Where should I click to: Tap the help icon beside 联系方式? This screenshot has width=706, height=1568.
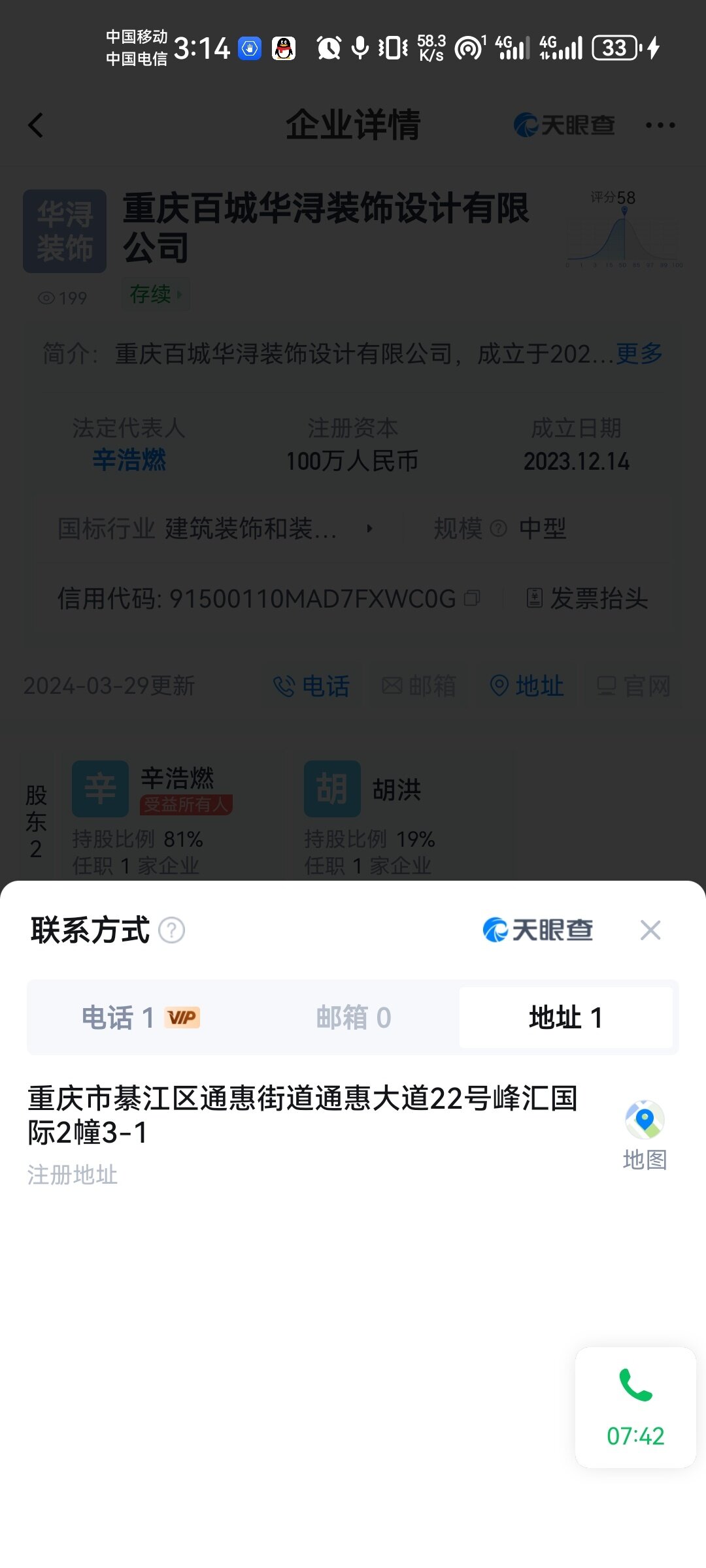pos(172,930)
